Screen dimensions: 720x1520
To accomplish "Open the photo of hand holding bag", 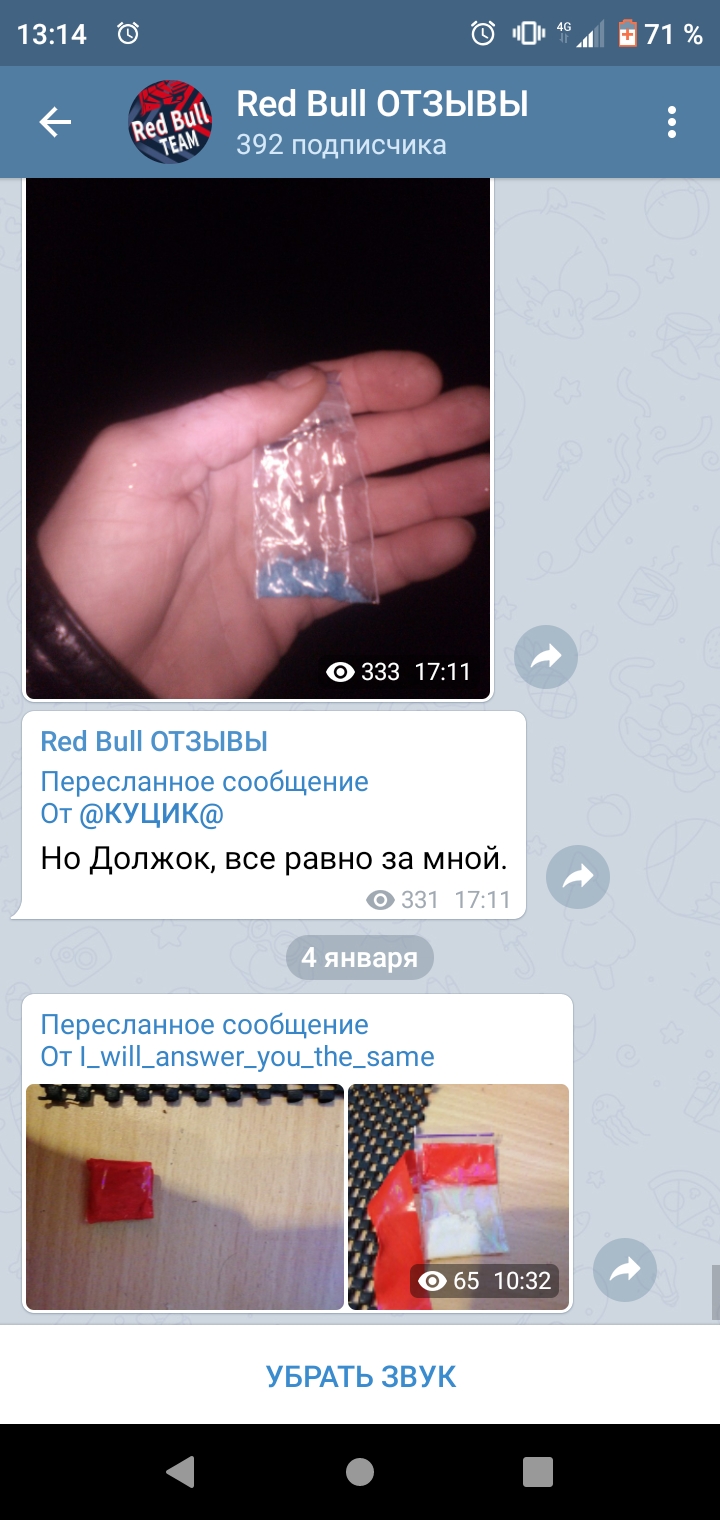I will coord(259,439).
